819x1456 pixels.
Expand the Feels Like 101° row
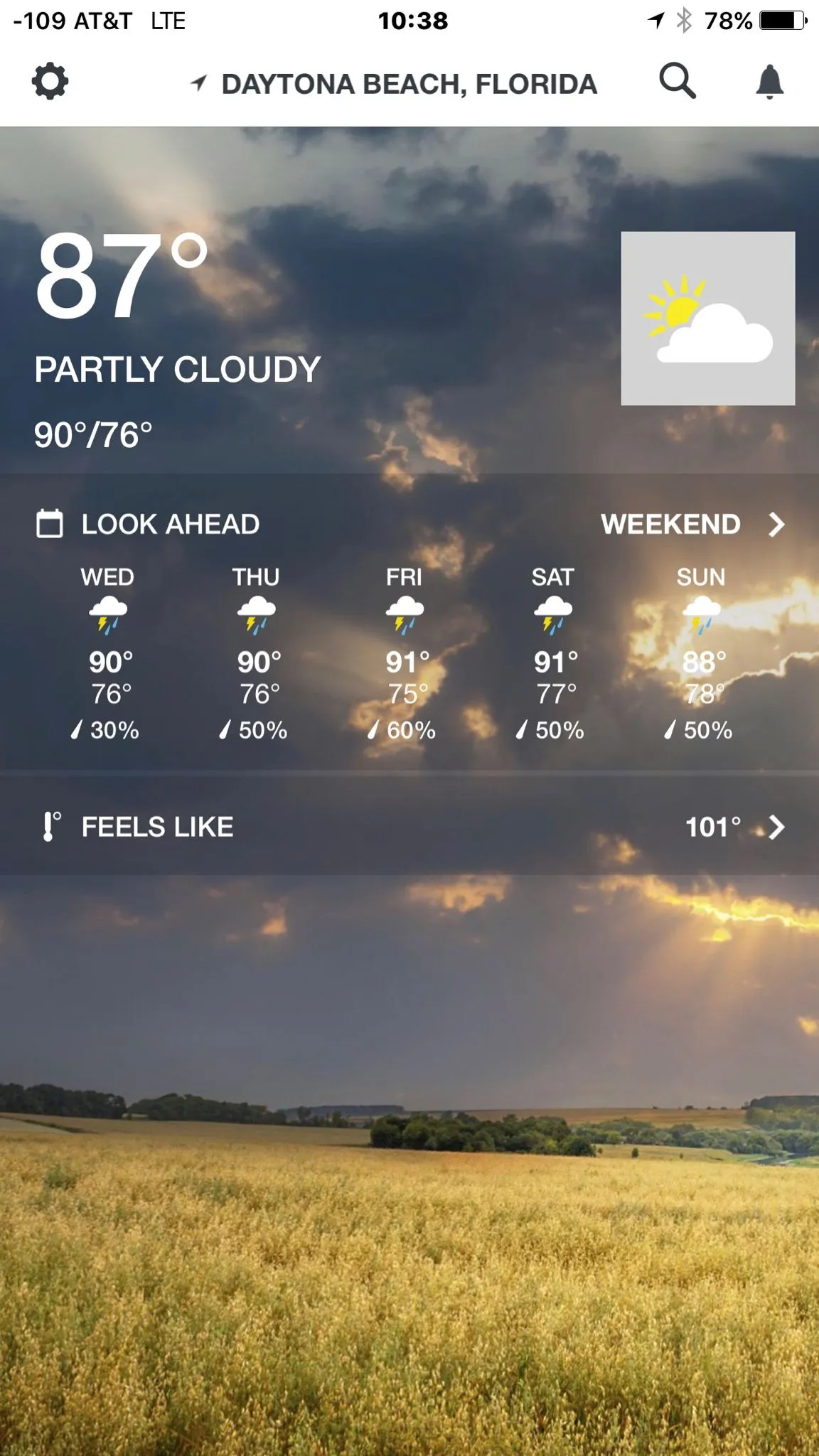[409, 827]
